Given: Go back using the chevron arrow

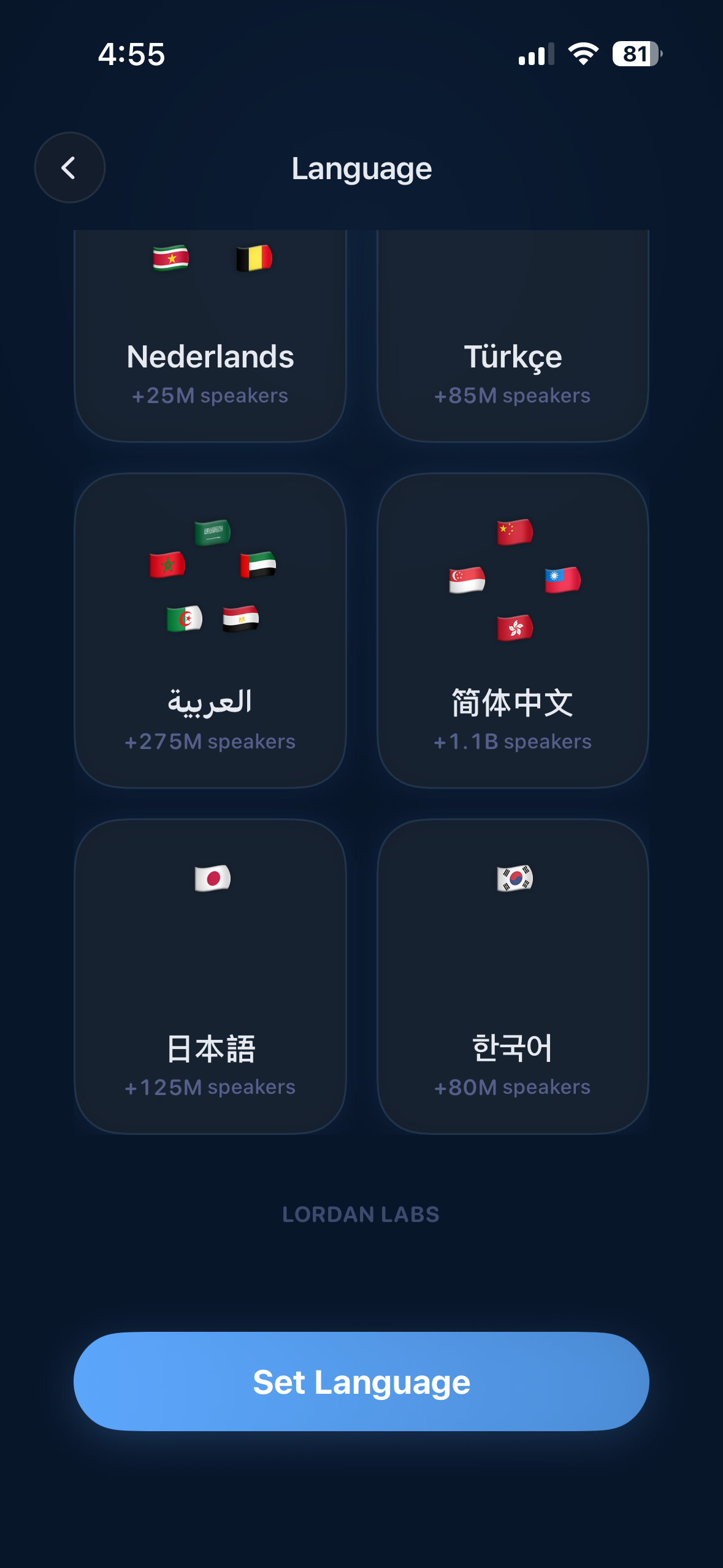Looking at the screenshot, I should [69, 167].
